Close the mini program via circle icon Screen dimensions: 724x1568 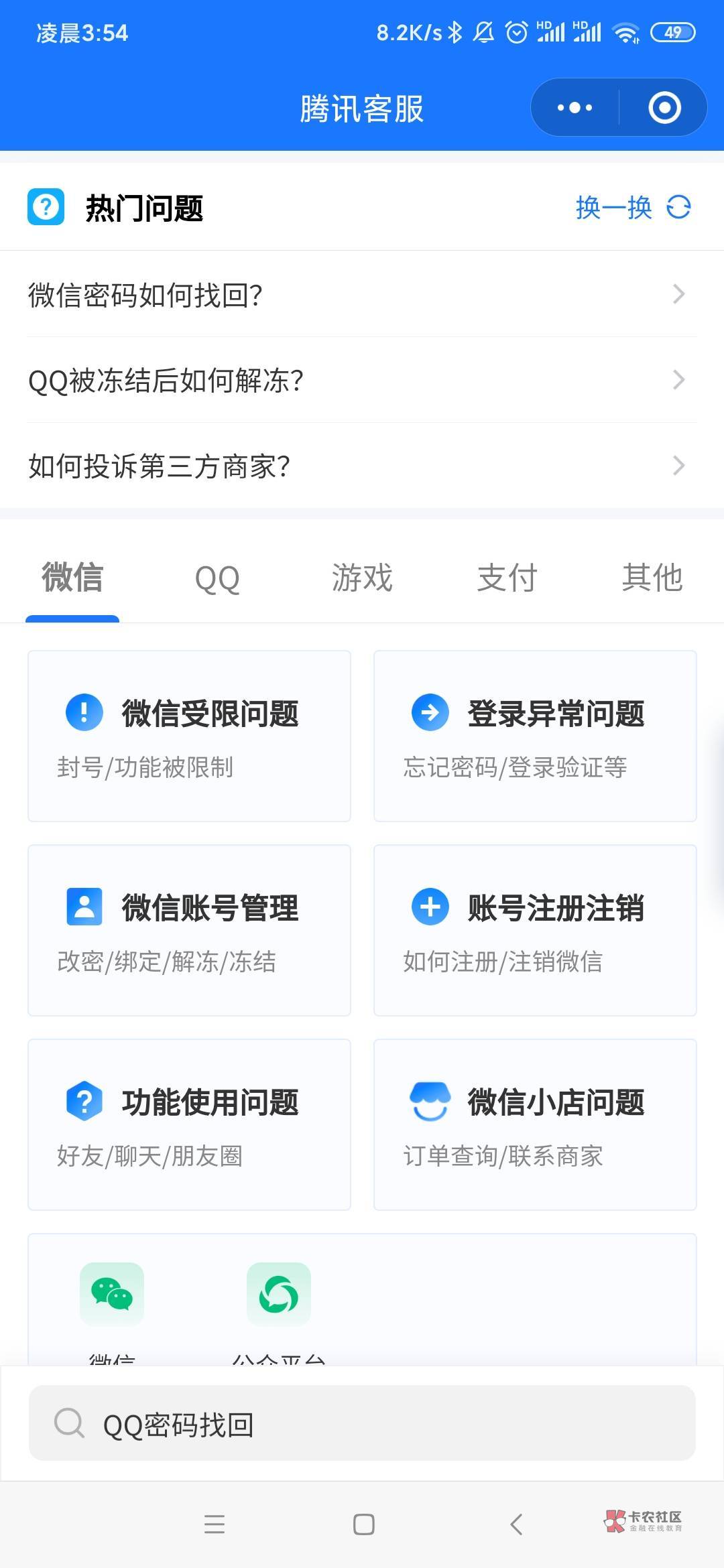pos(664,107)
